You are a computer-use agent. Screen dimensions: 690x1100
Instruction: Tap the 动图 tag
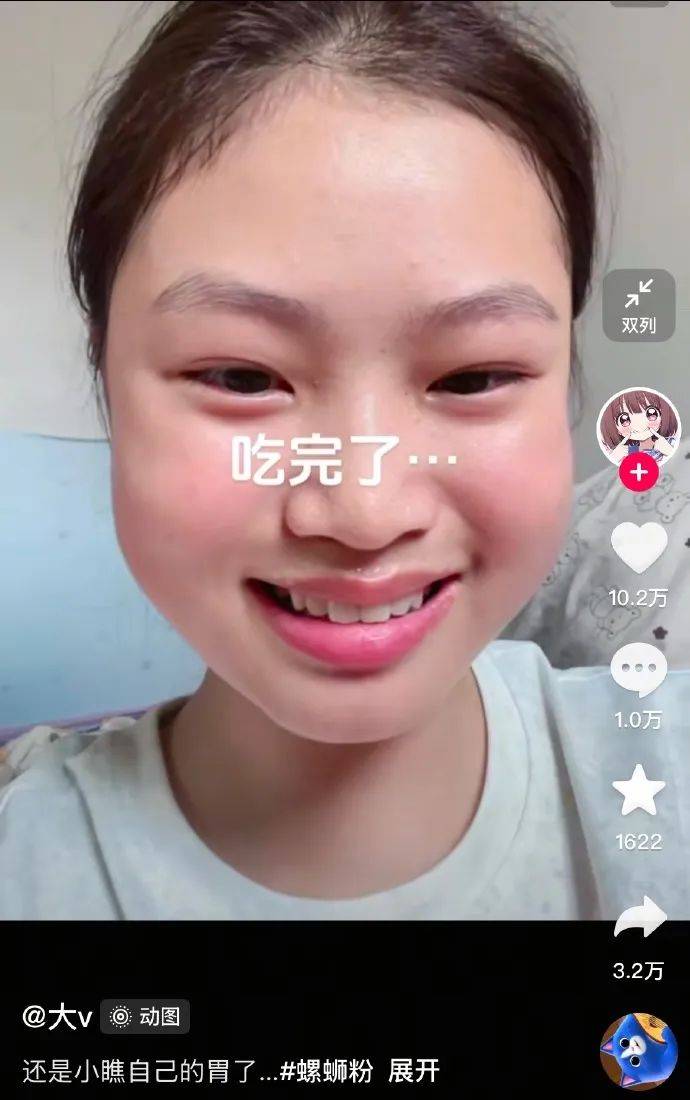(146, 1017)
